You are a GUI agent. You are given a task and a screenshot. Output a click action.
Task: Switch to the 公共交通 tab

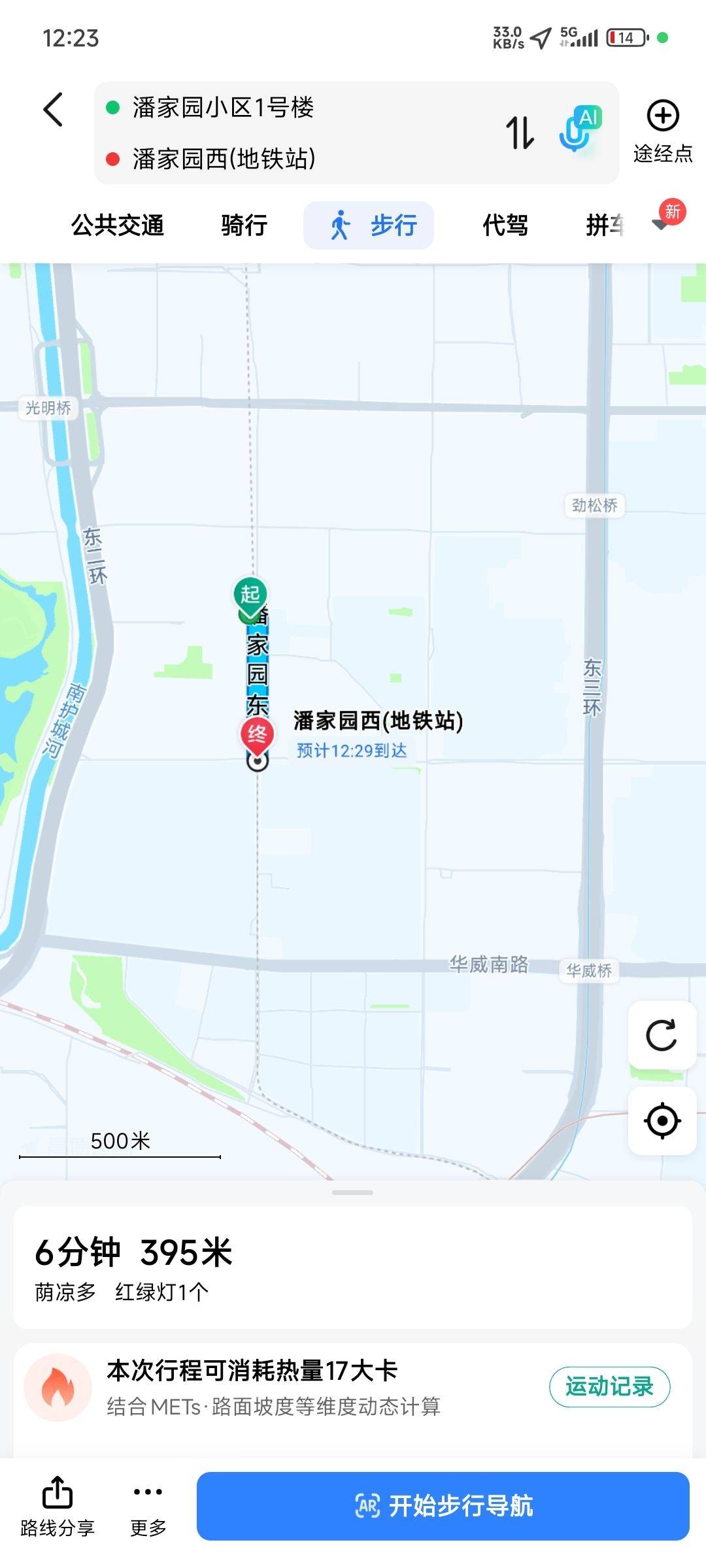[118, 225]
